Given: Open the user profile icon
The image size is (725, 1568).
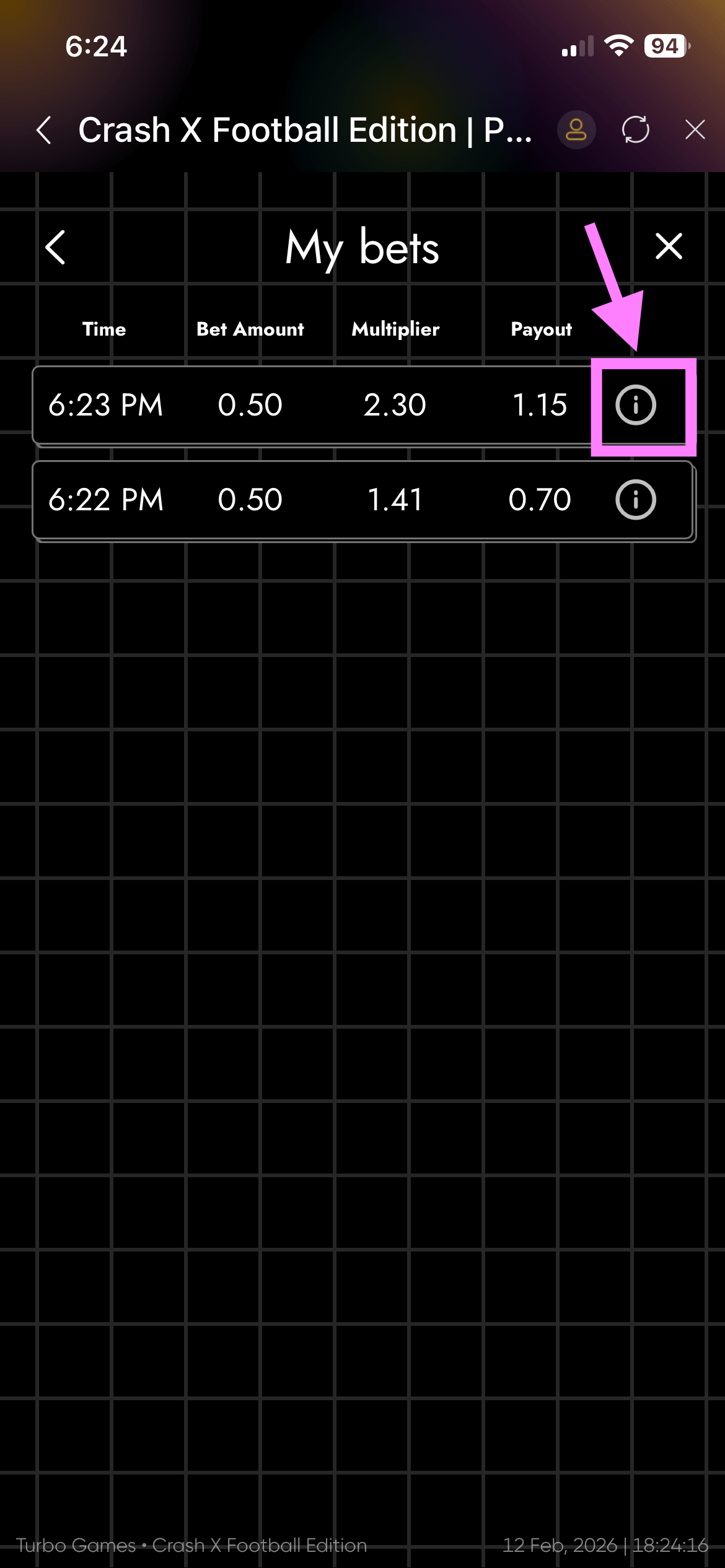Looking at the screenshot, I should click(x=576, y=130).
